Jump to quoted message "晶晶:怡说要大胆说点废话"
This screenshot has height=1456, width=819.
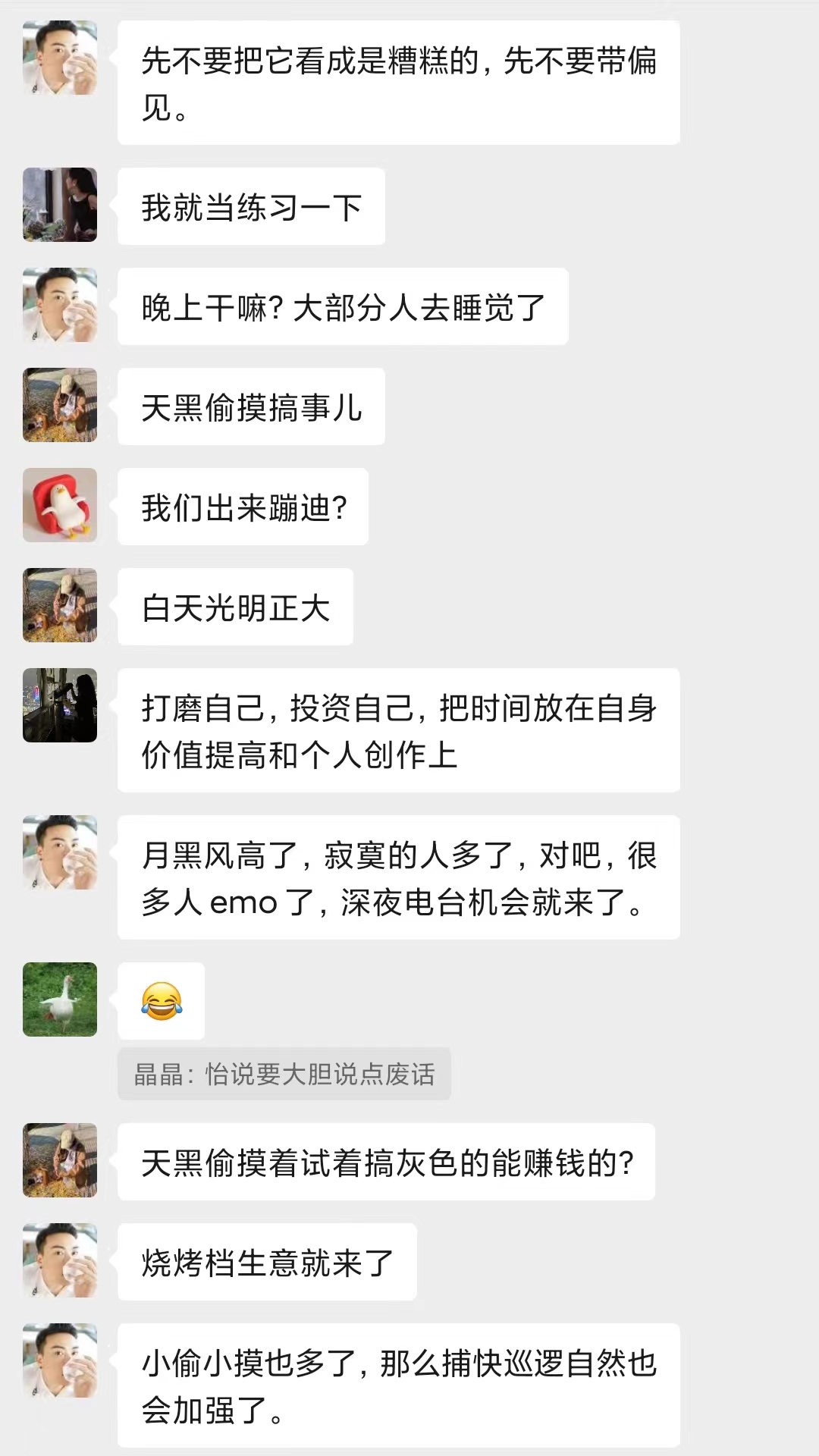284,1074
